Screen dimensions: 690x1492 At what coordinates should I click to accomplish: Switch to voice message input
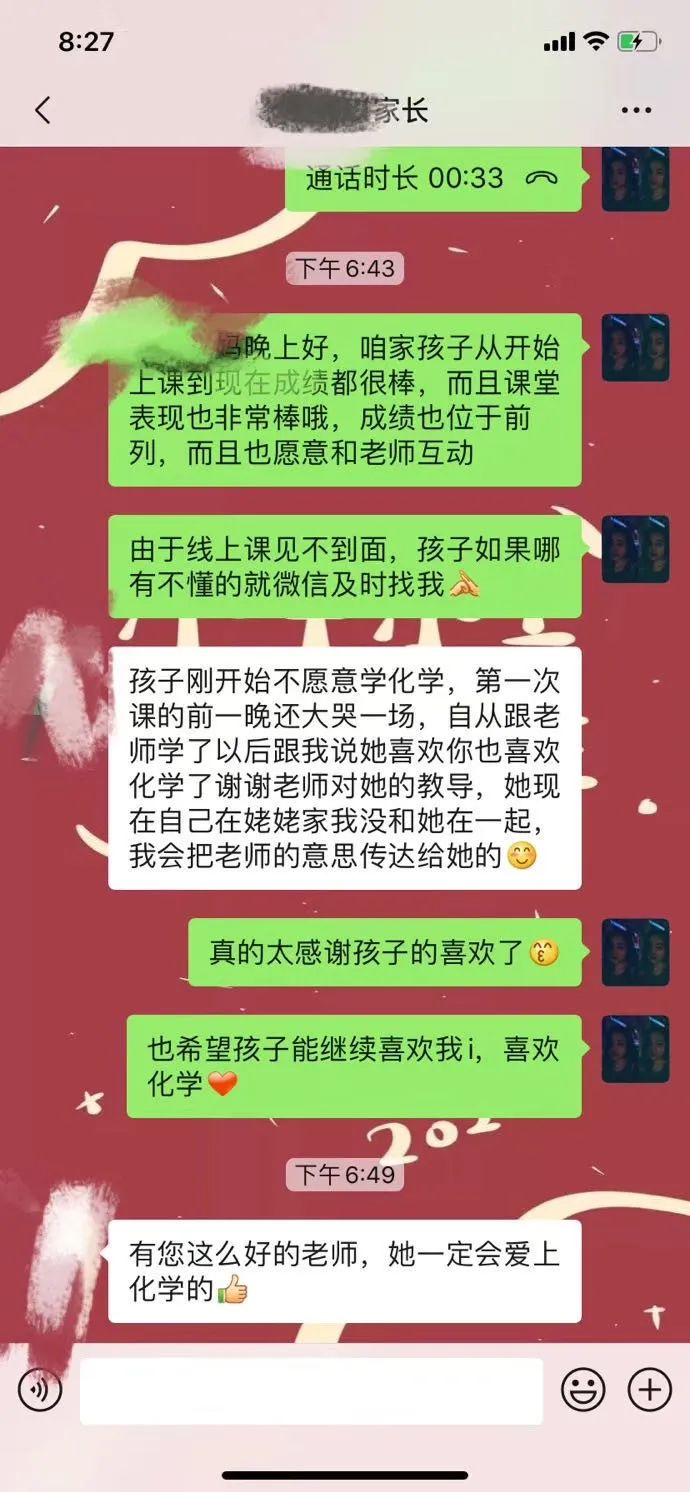(x=40, y=1389)
